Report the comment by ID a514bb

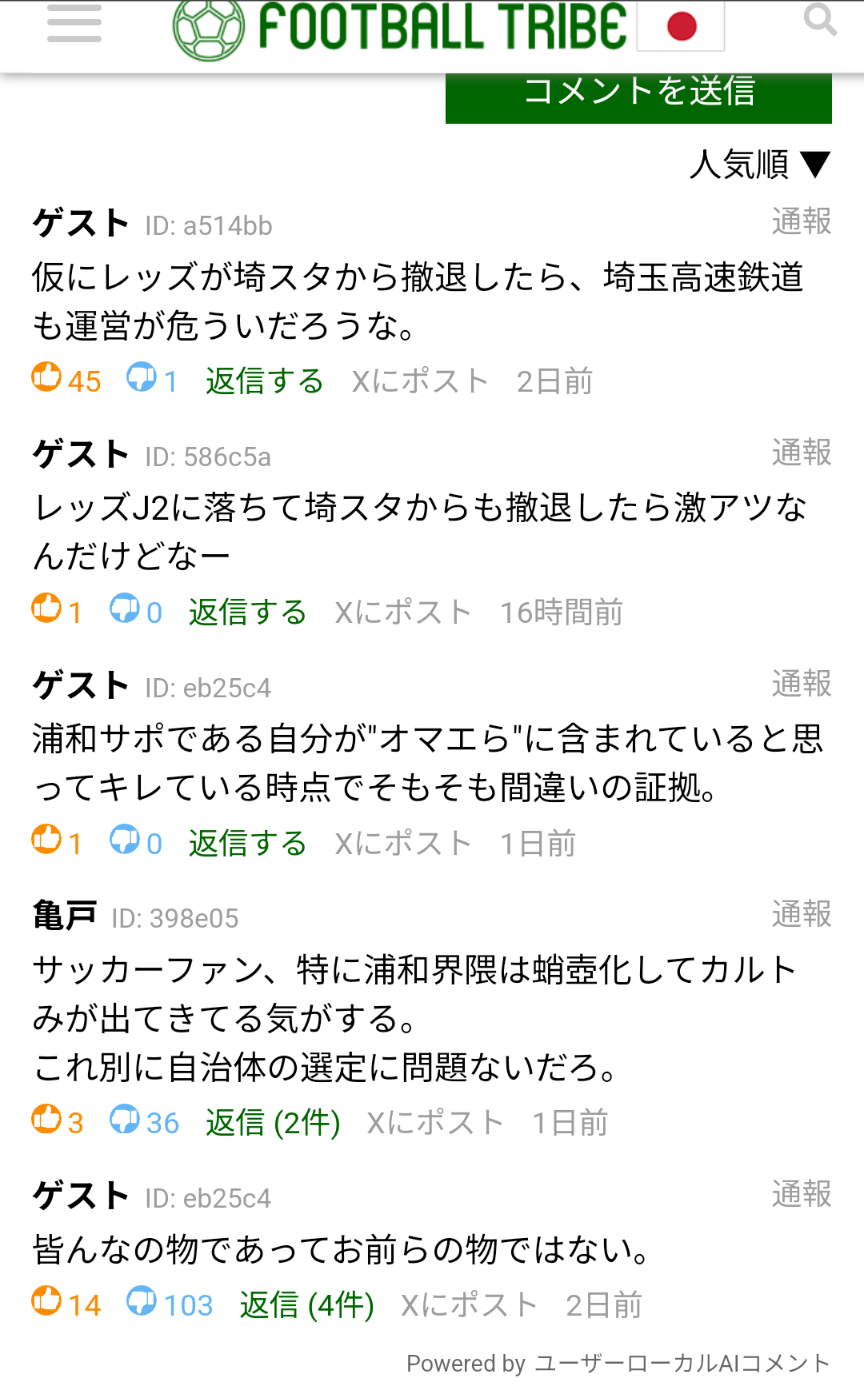click(801, 221)
